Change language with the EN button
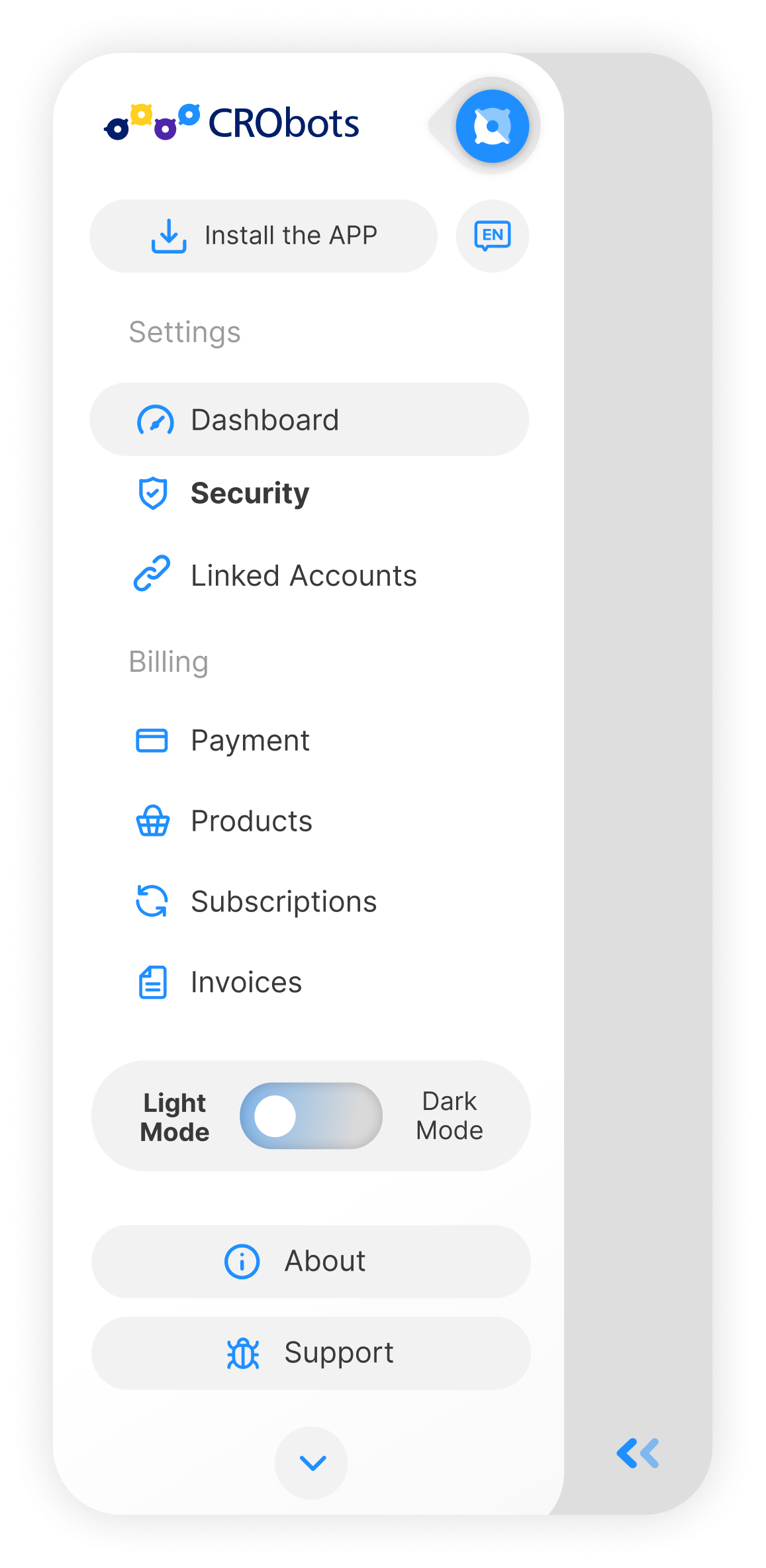 (492, 236)
